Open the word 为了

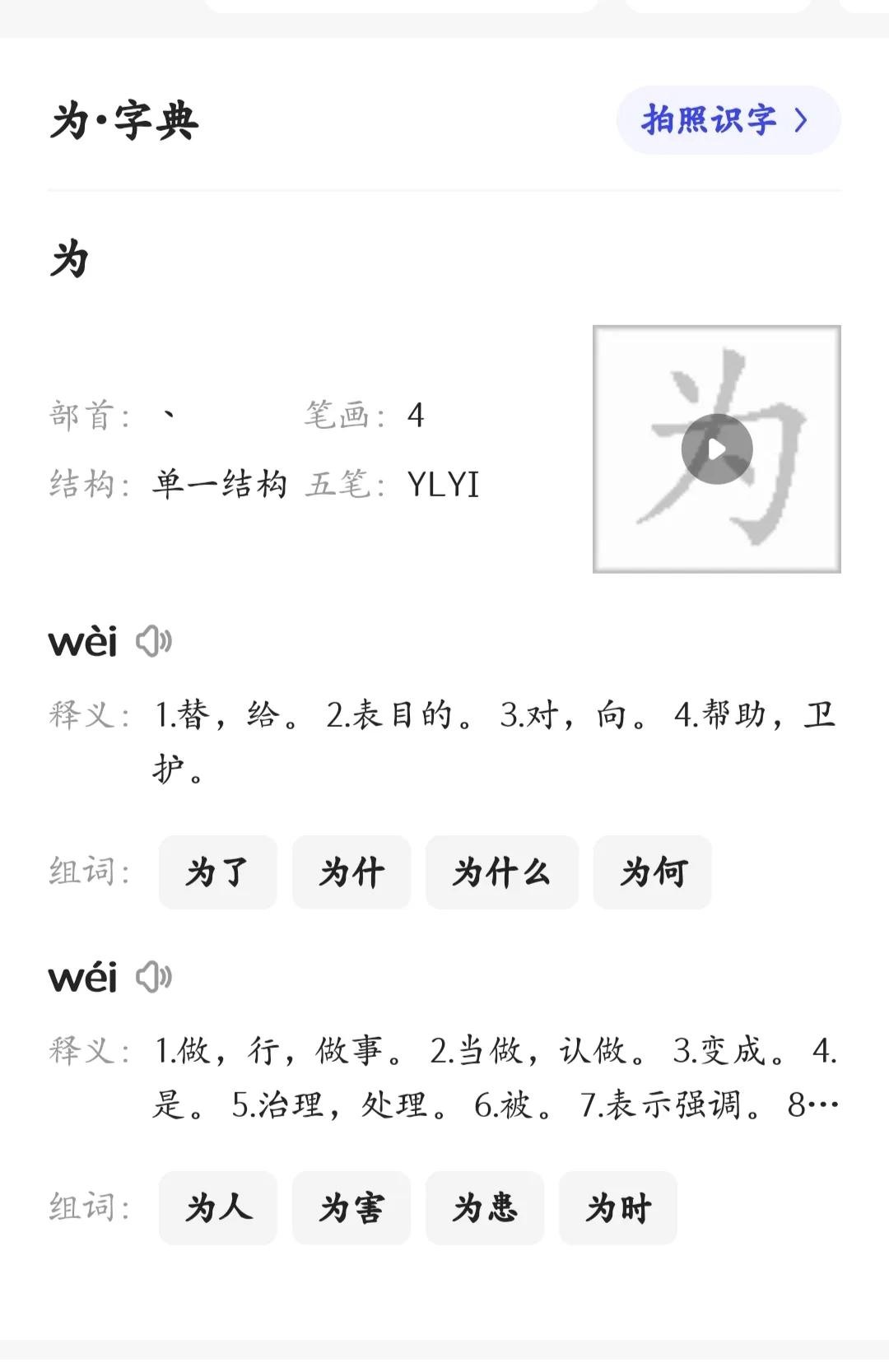217,872
